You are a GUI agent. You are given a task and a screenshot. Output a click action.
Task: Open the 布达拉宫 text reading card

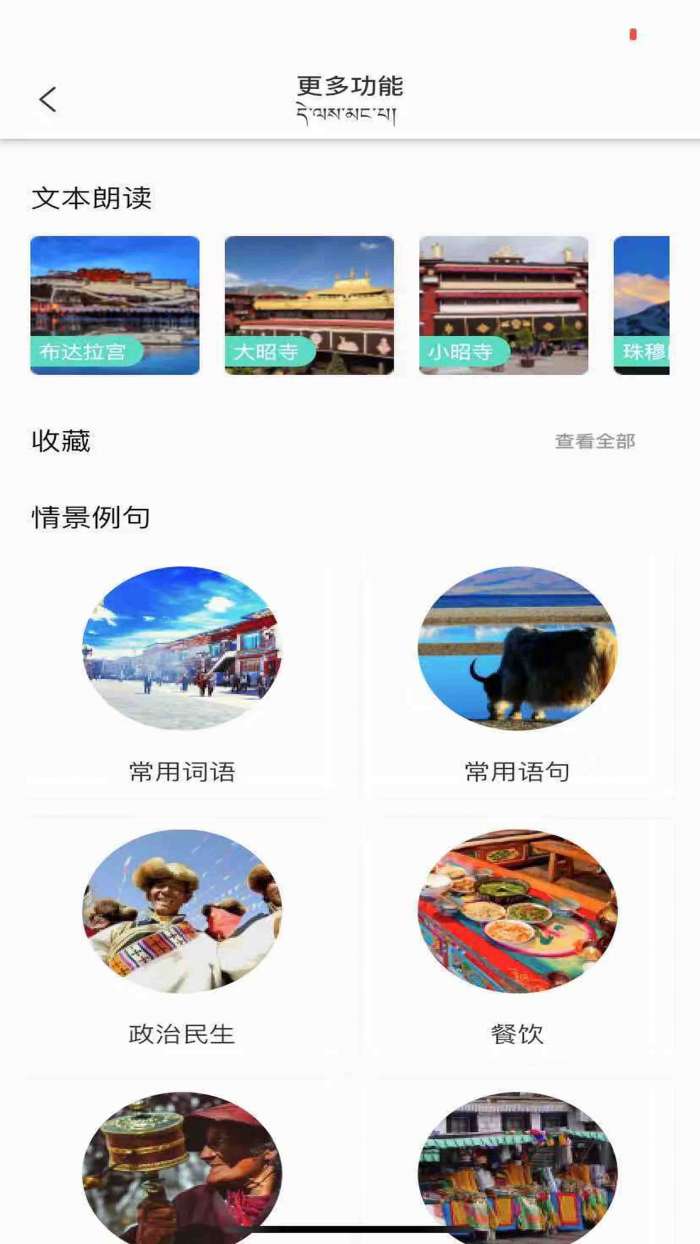[115, 305]
